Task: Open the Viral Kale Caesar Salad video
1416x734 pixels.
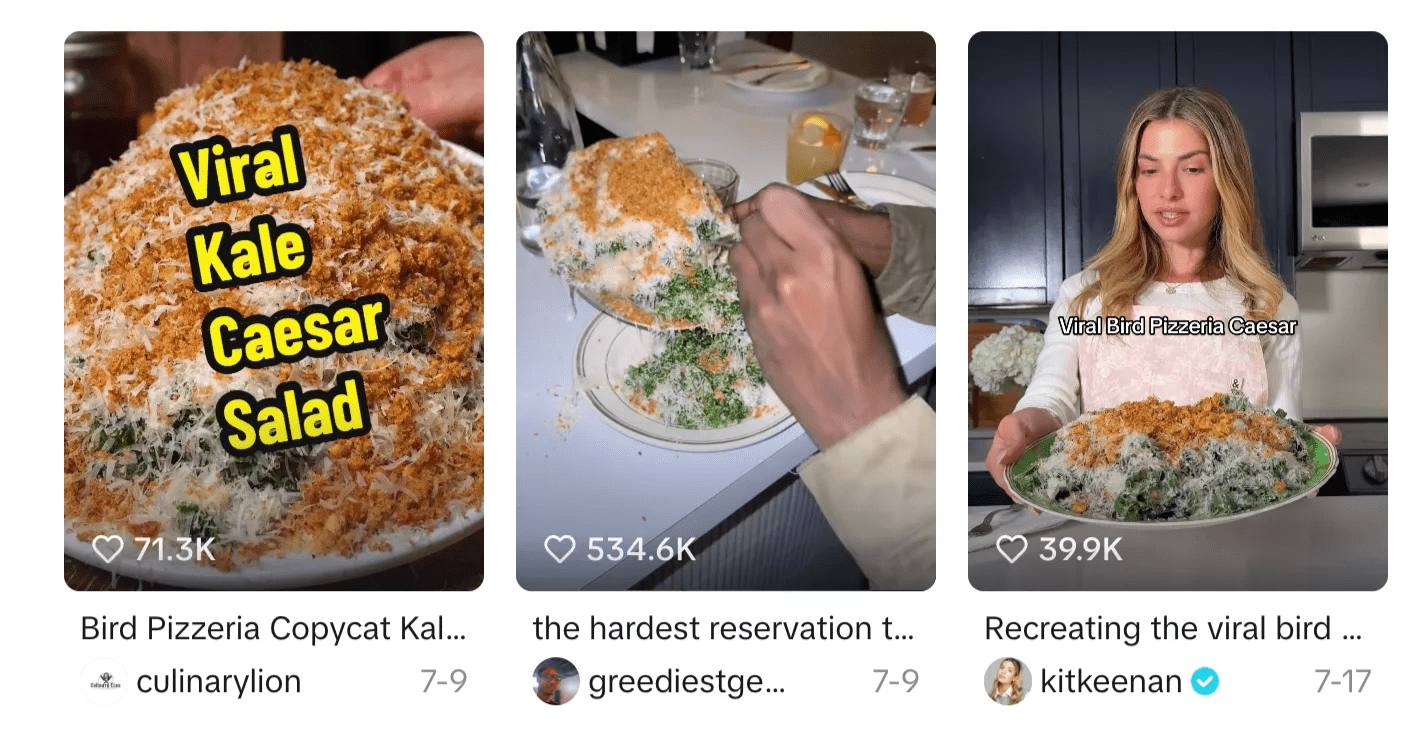Action: click(x=273, y=310)
